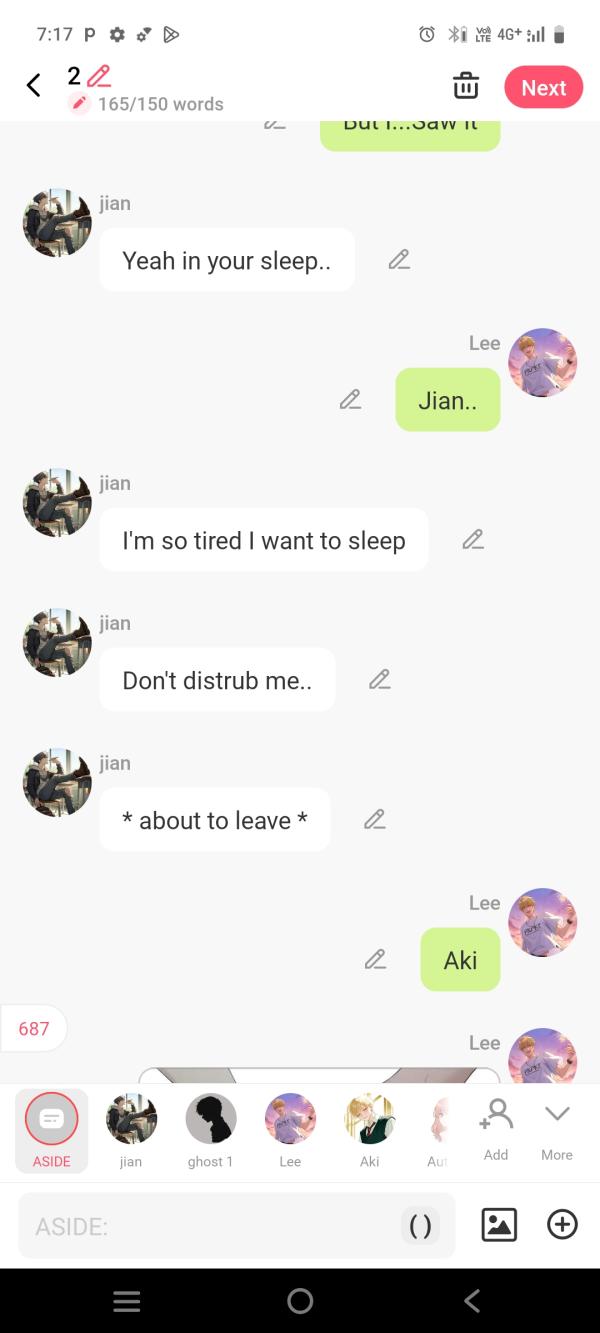Choose Lee as the speaking character
This screenshot has width=600, height=1333.
[290, 1130]
